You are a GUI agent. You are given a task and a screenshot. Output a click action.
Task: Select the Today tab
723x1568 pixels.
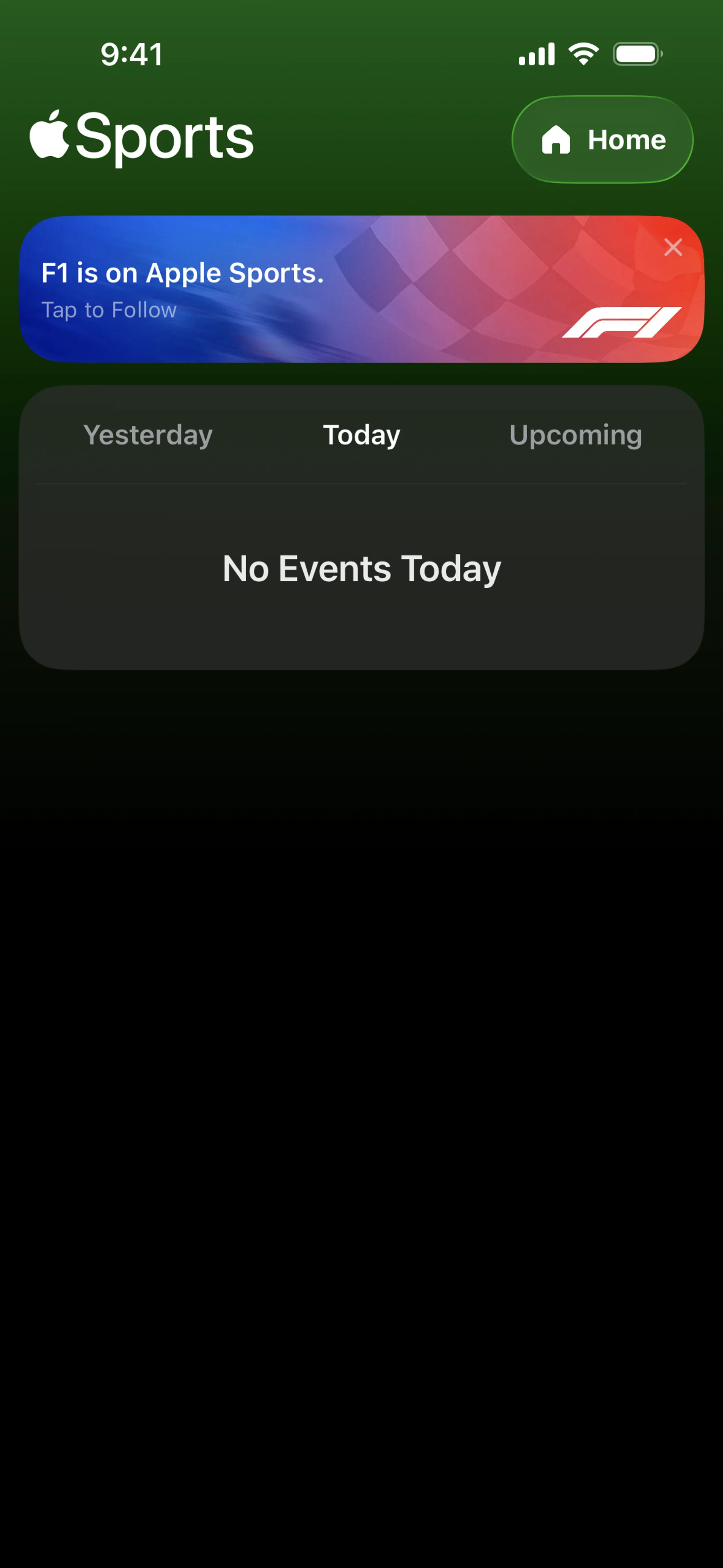pyautogui.click(x=361, y=435)
